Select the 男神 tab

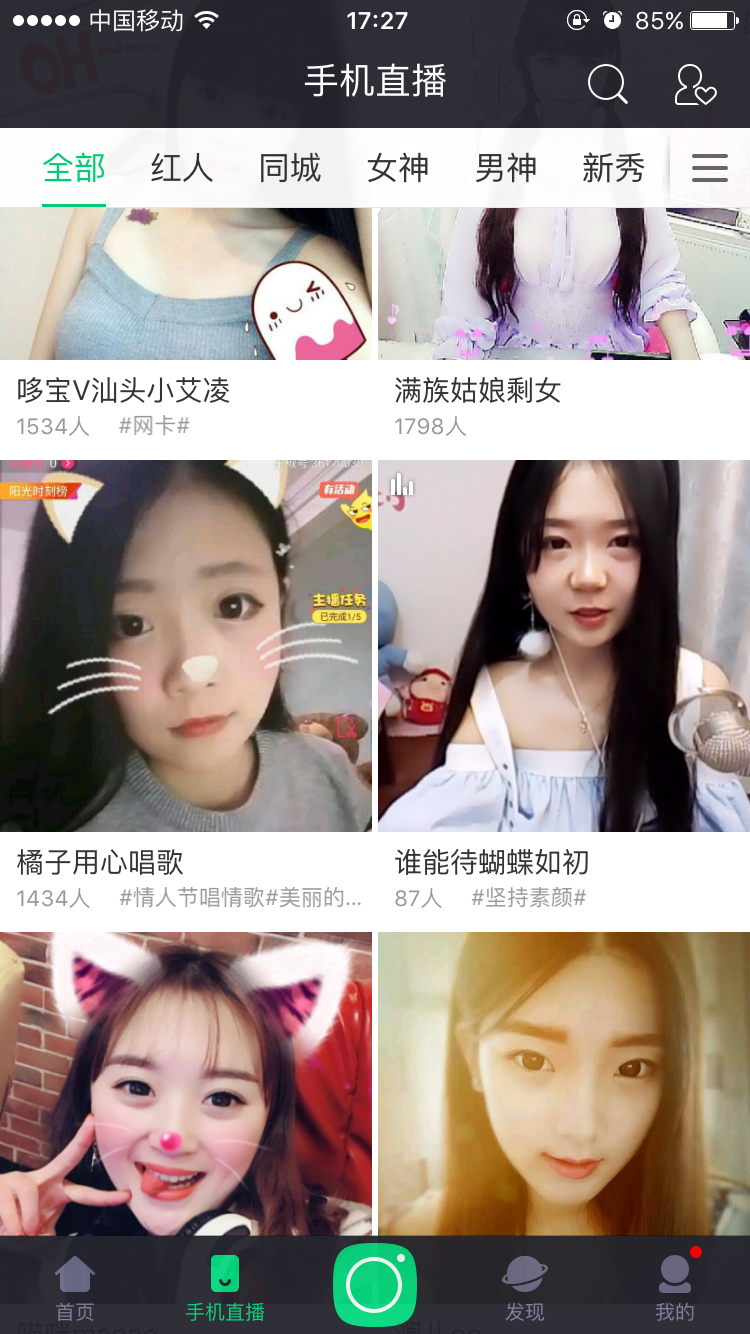click(506, 168)
